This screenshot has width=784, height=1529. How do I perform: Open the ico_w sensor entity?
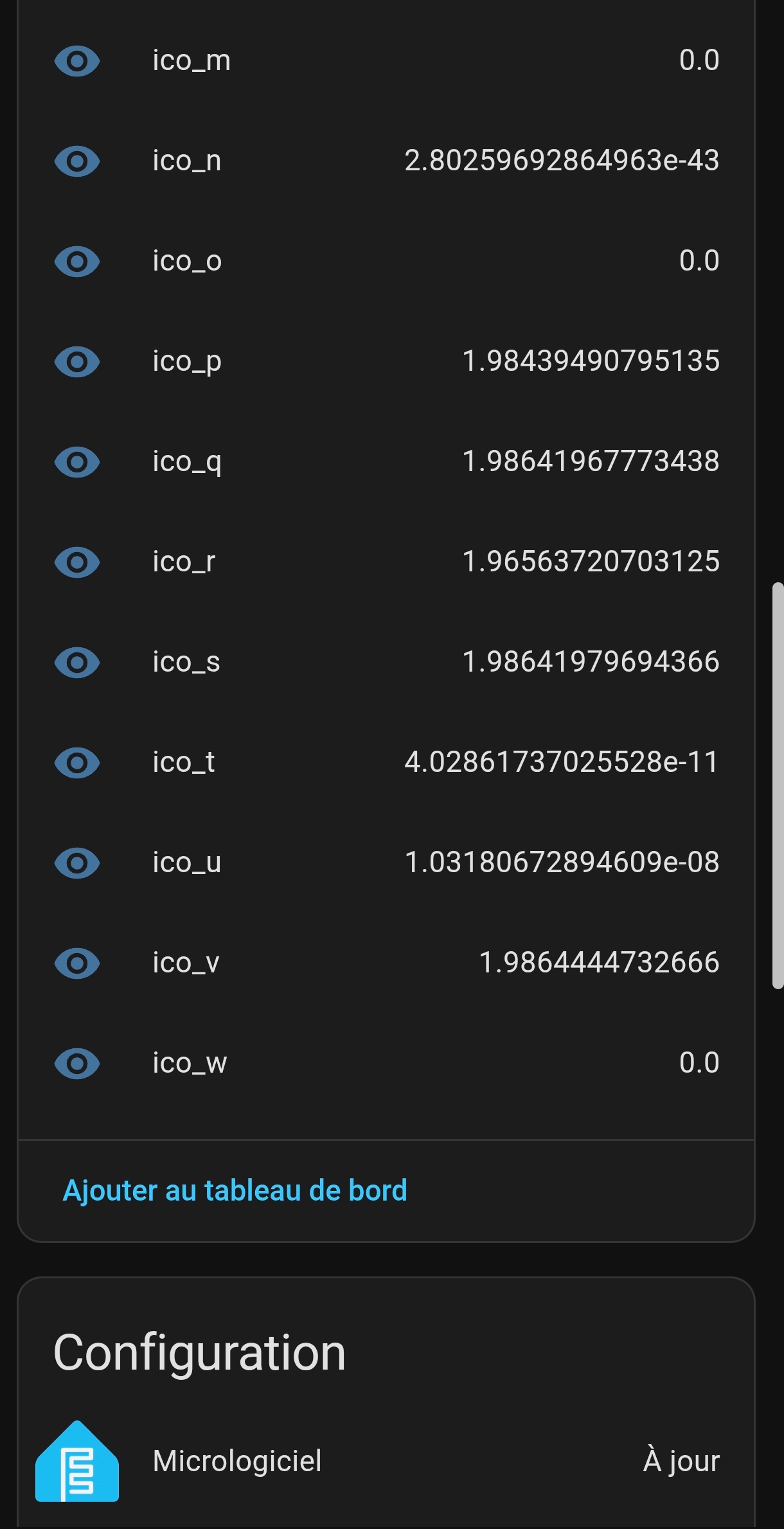386,1063
